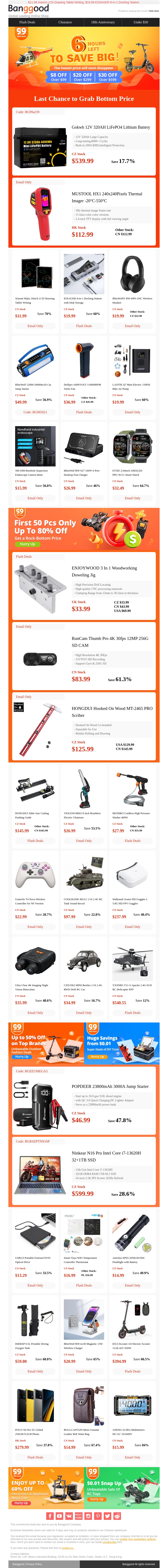Open Flash Deals for ESSAGER 8-in-1 docking station
Image resolution: width=168 pixels, height=1568 pixels.
pos(84,326)
